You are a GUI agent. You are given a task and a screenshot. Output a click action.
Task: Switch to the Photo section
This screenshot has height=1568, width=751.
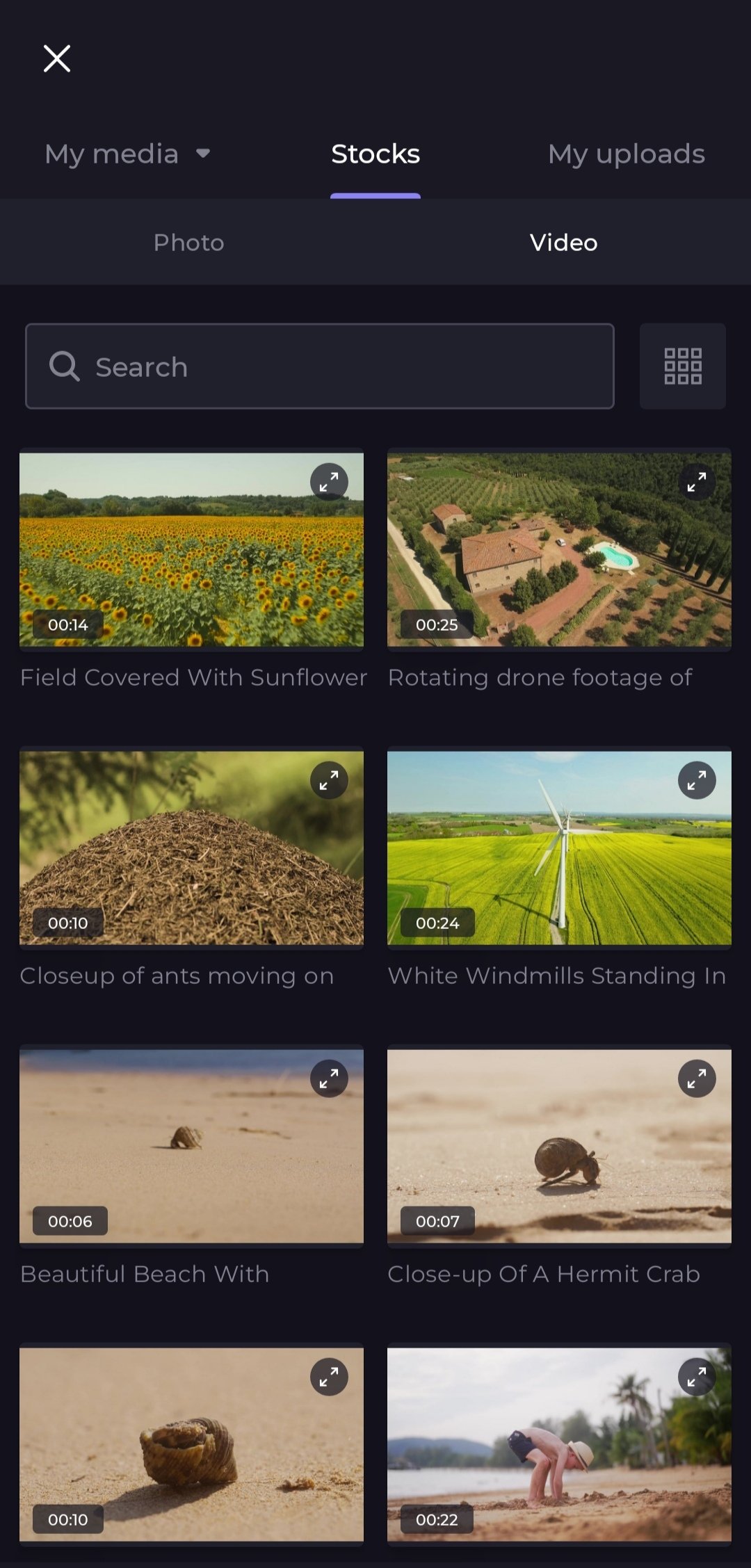click(x=188, y=243)
